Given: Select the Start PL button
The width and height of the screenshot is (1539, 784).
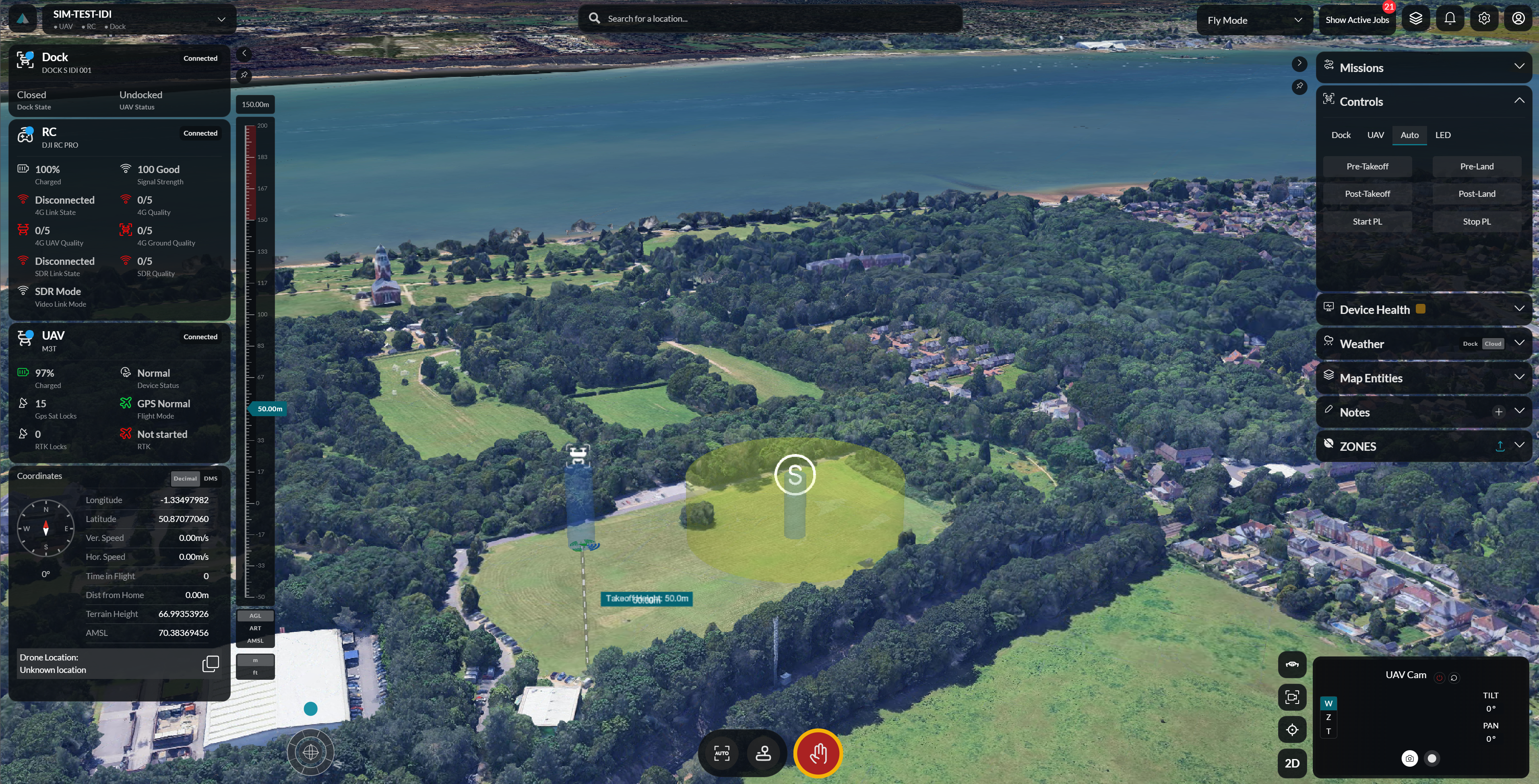Looking at the screenshot, I should point(1367,221).
